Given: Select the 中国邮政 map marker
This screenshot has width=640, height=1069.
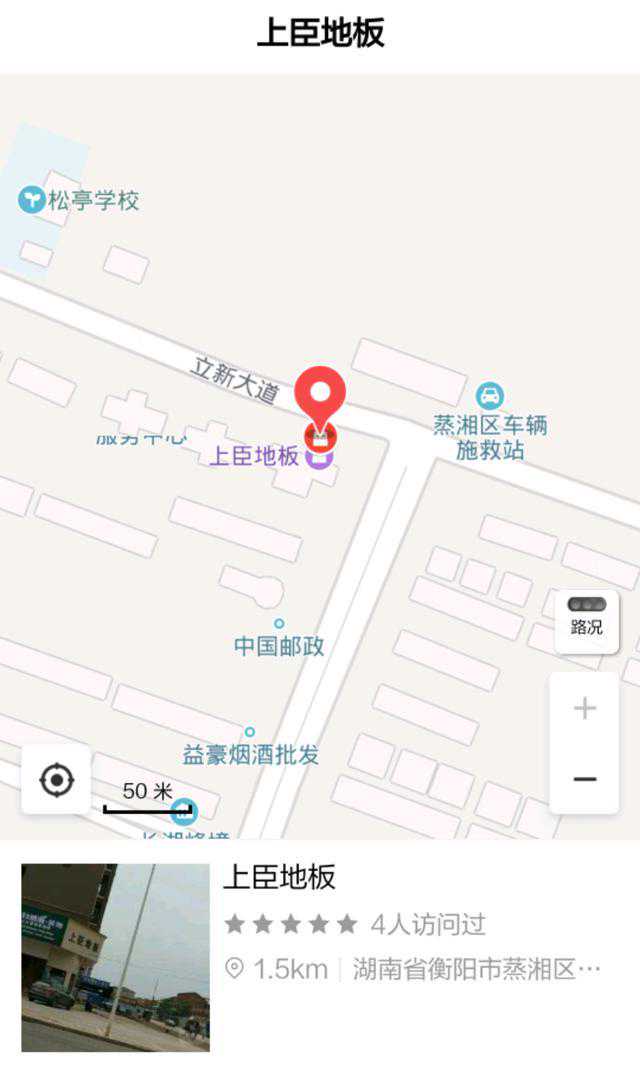Looking at the screenshot, I should coord(279,625).
